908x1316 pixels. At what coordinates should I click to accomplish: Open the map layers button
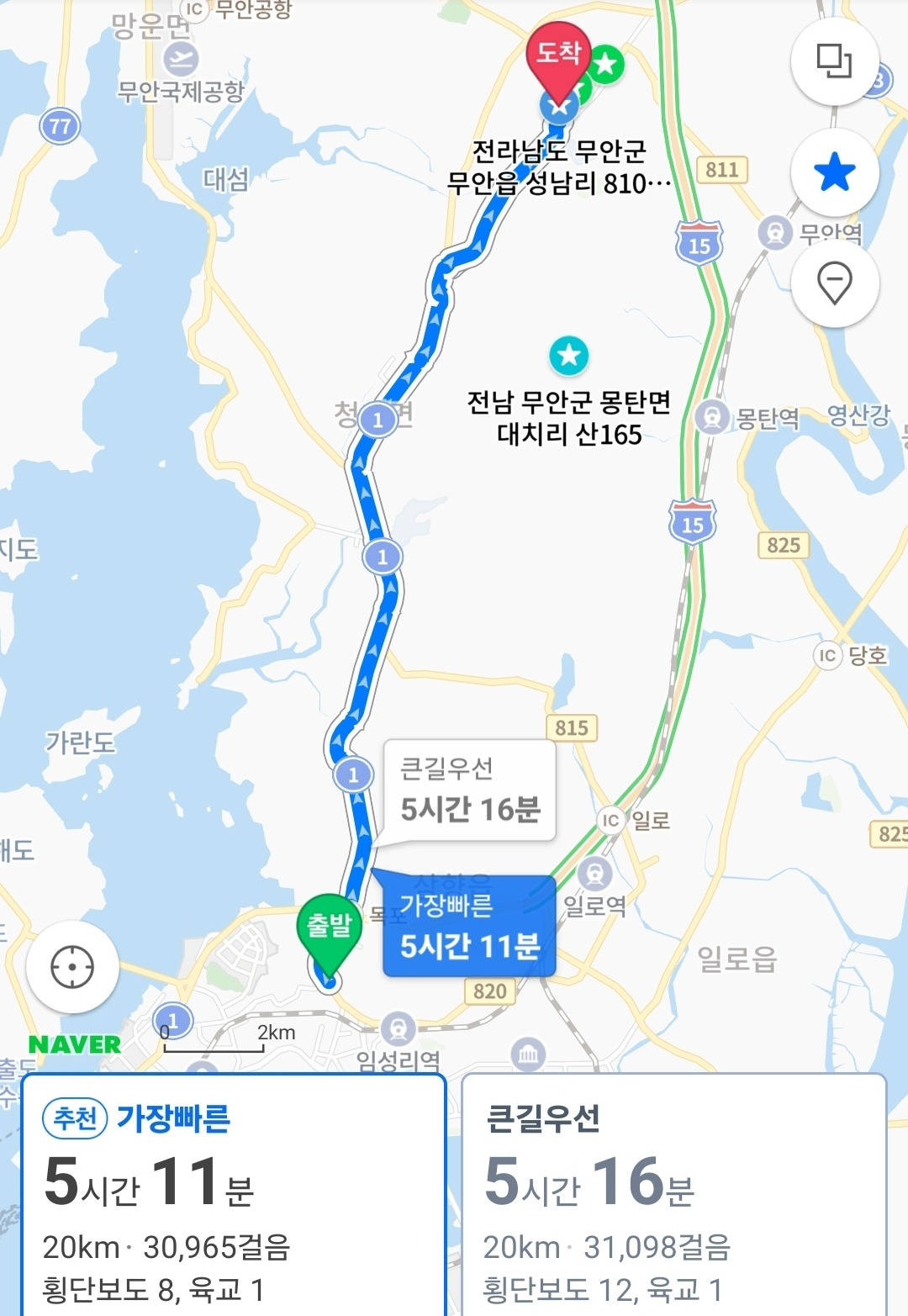tap(835, 61)
